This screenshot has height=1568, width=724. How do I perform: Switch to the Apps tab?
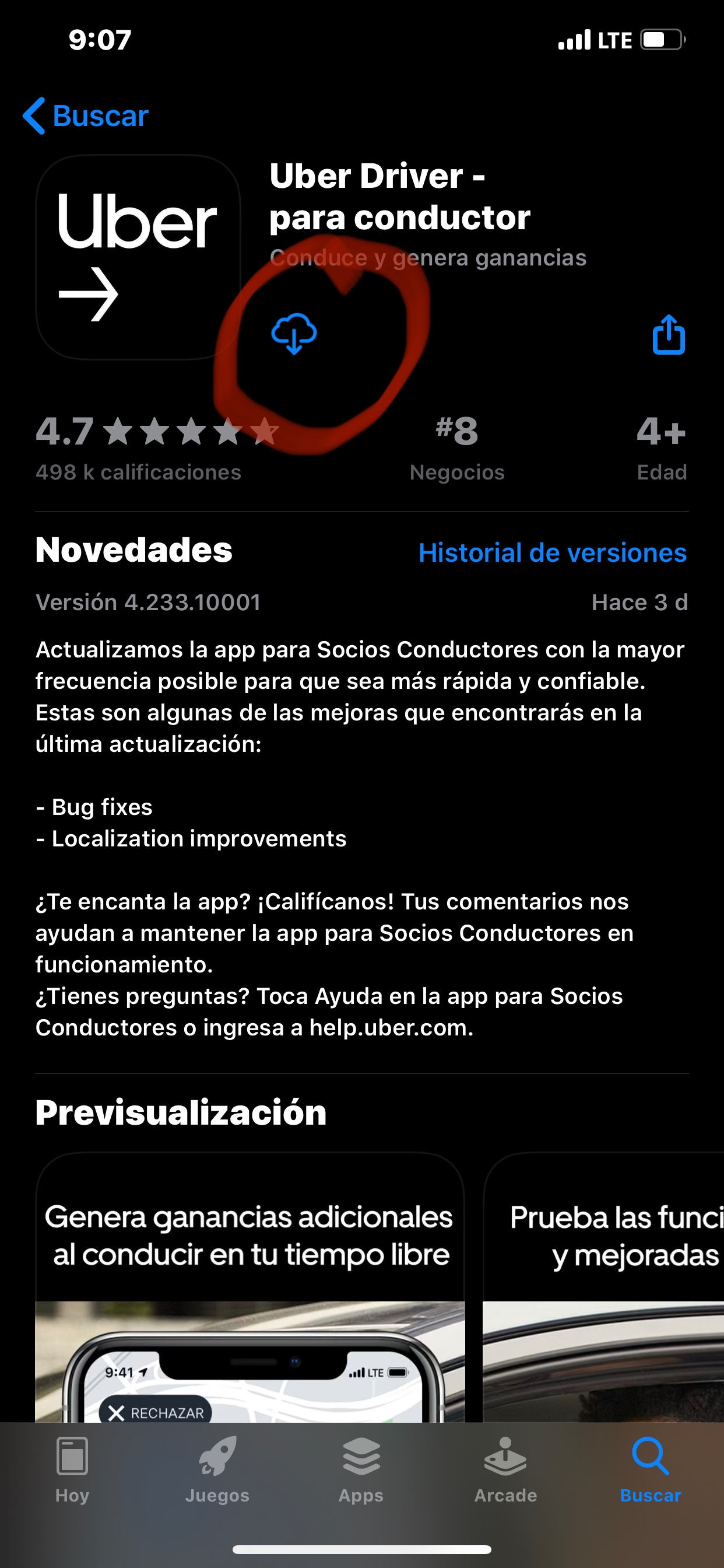click(361, 1470)
